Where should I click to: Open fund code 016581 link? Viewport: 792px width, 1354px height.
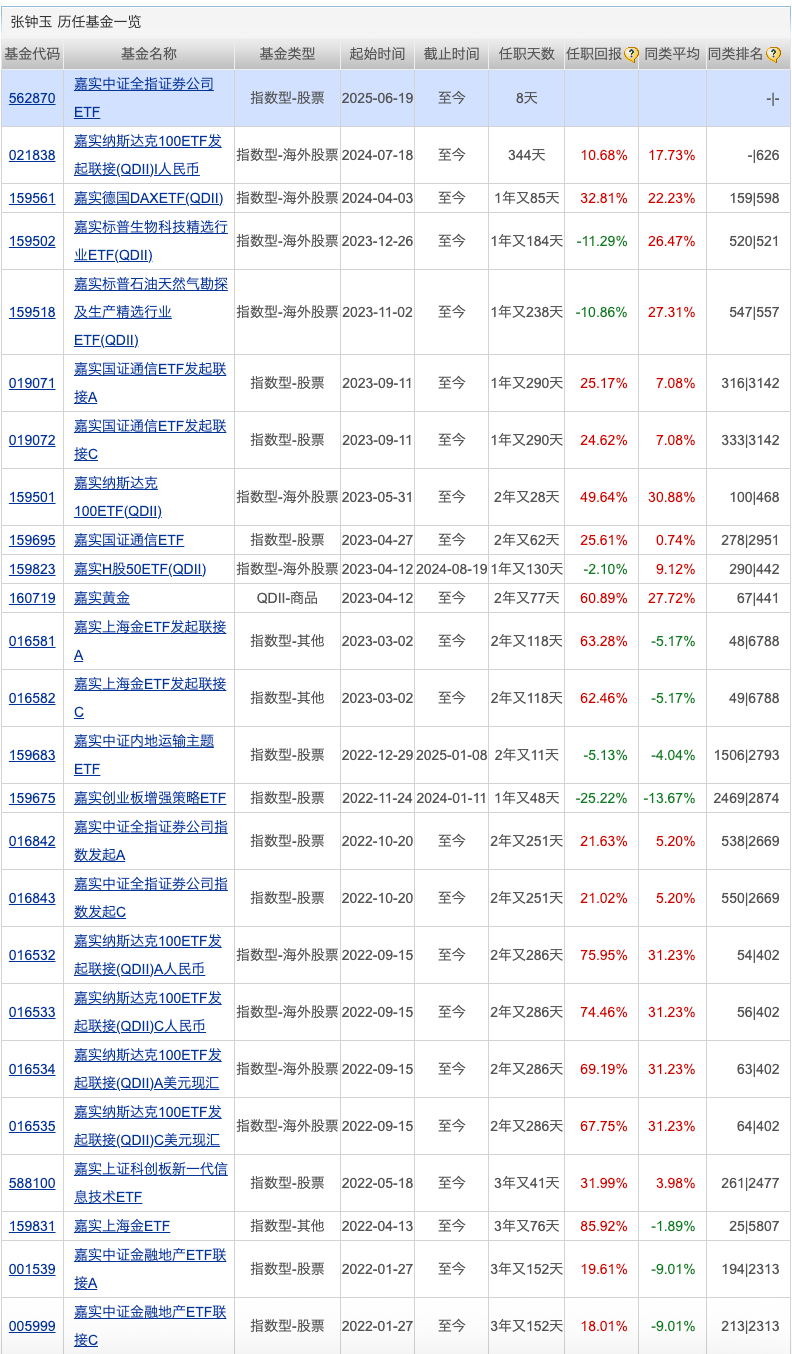coord(32,641)
